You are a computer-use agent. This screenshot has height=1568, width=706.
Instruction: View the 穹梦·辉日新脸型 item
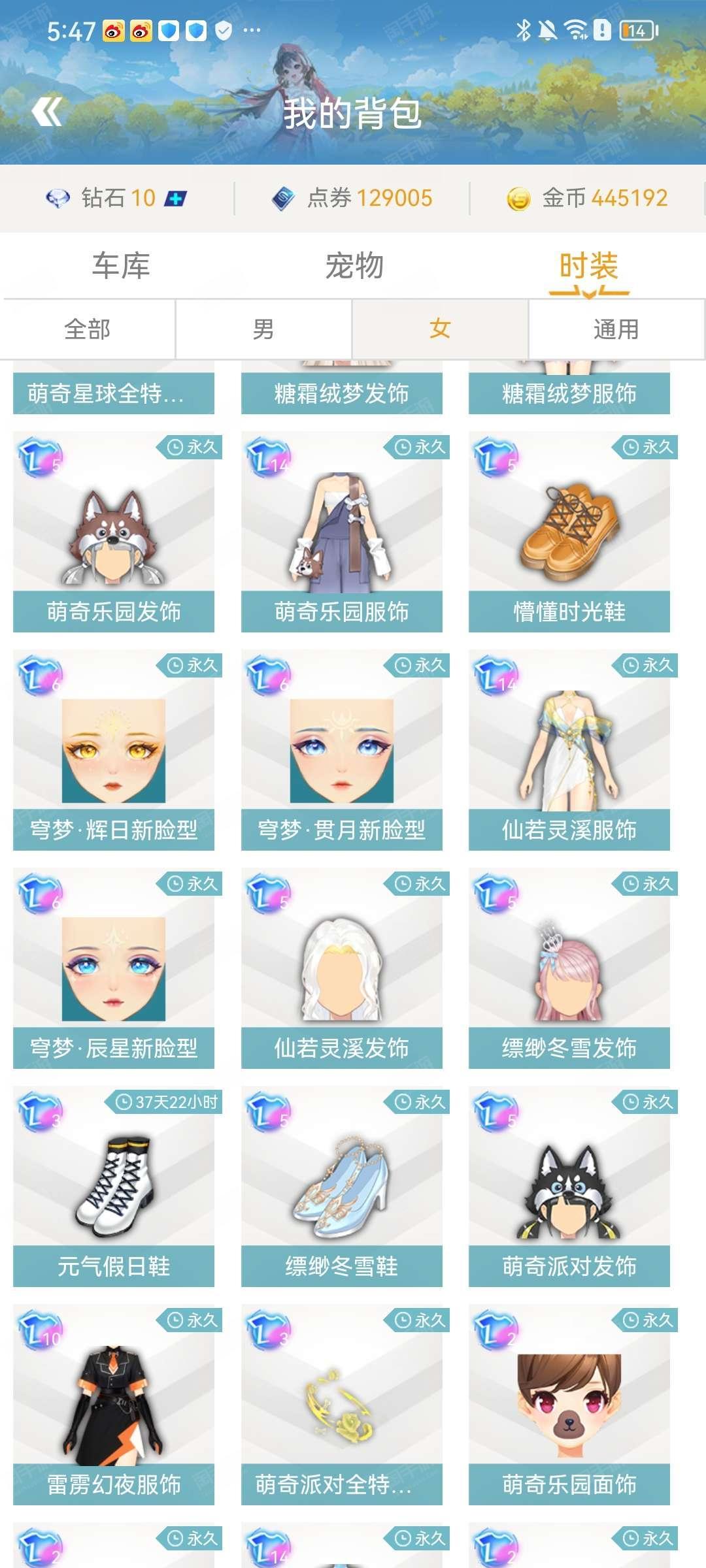click(114, 750)
